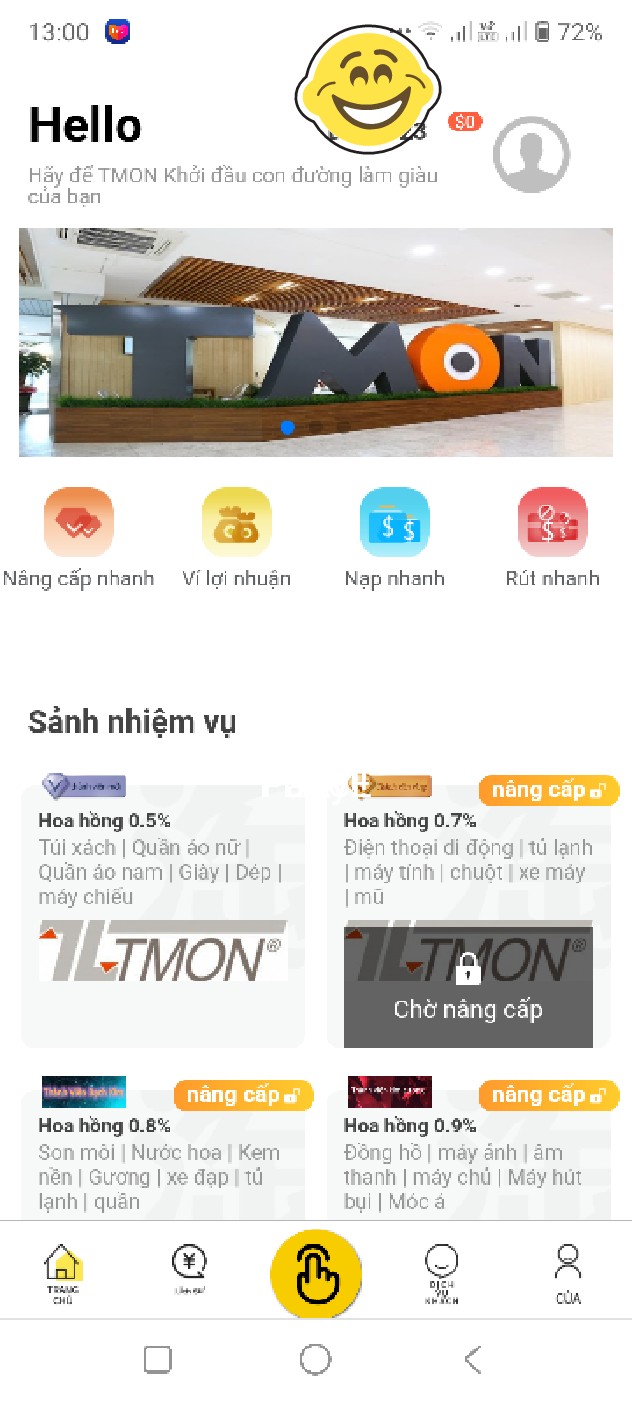Tap nâng cấp on Hoa hồng 0.8% card
Screen dimensions: 632x1402
coord(243,1095)
